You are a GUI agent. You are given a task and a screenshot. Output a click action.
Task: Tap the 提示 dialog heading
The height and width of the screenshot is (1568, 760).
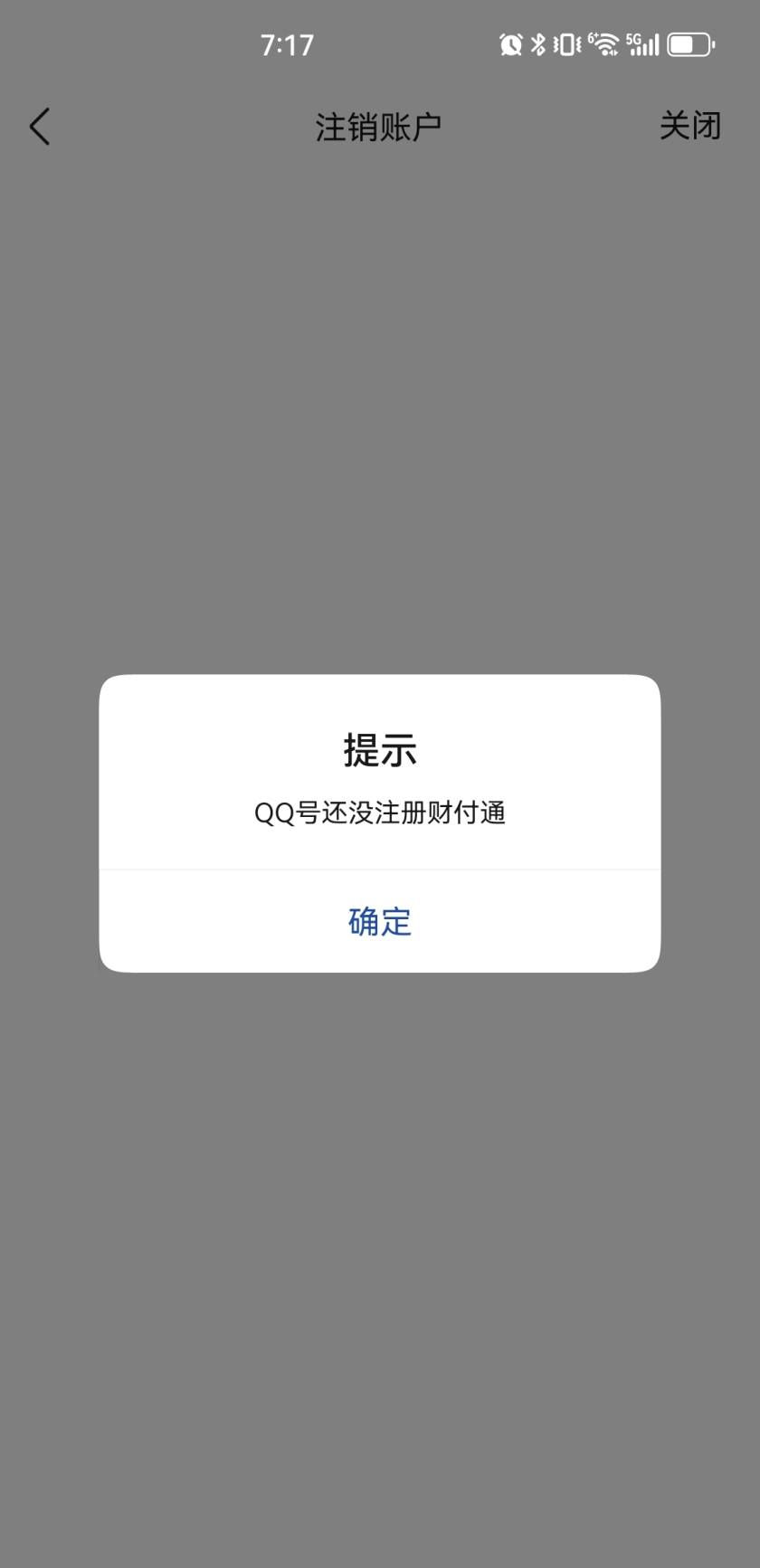coord(379,749)
